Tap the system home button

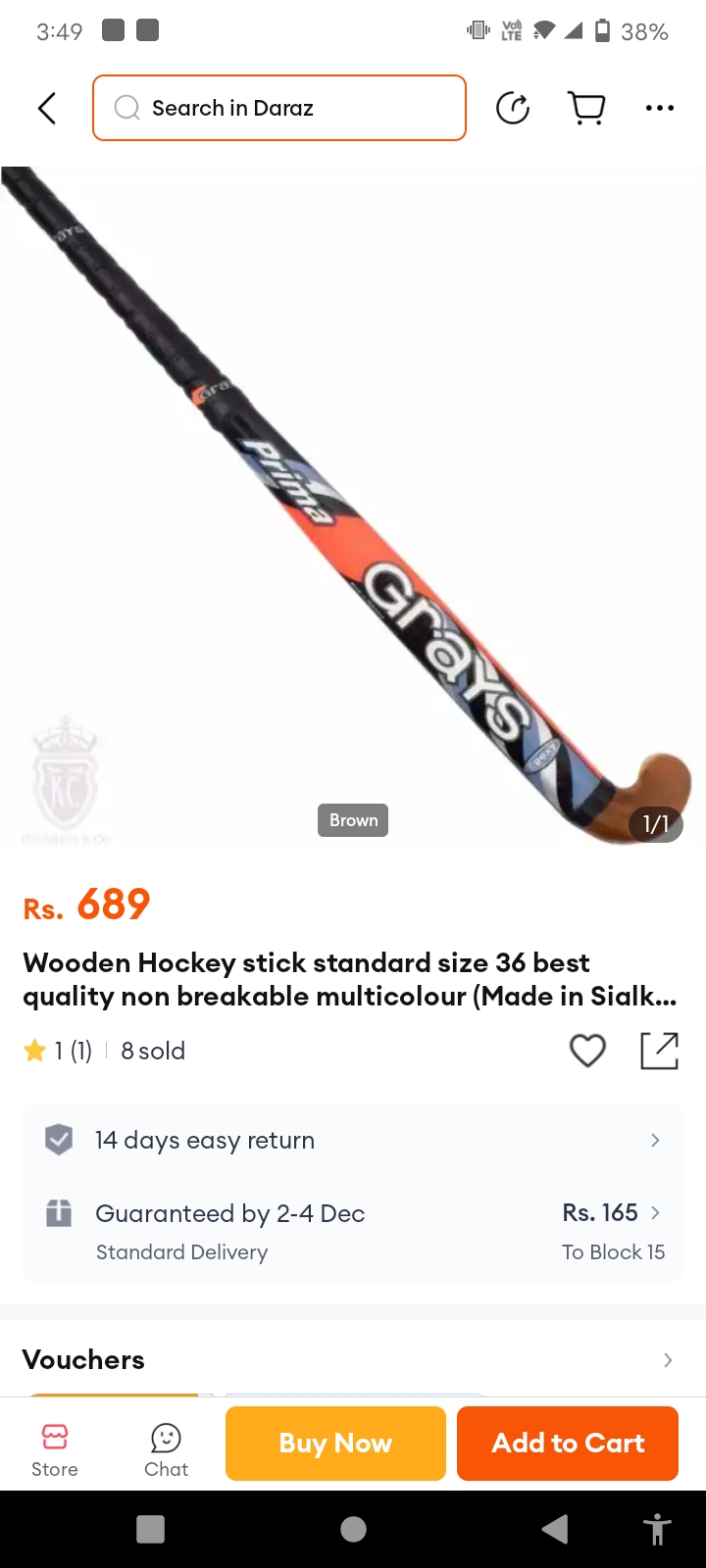(x=354, y=1529)
